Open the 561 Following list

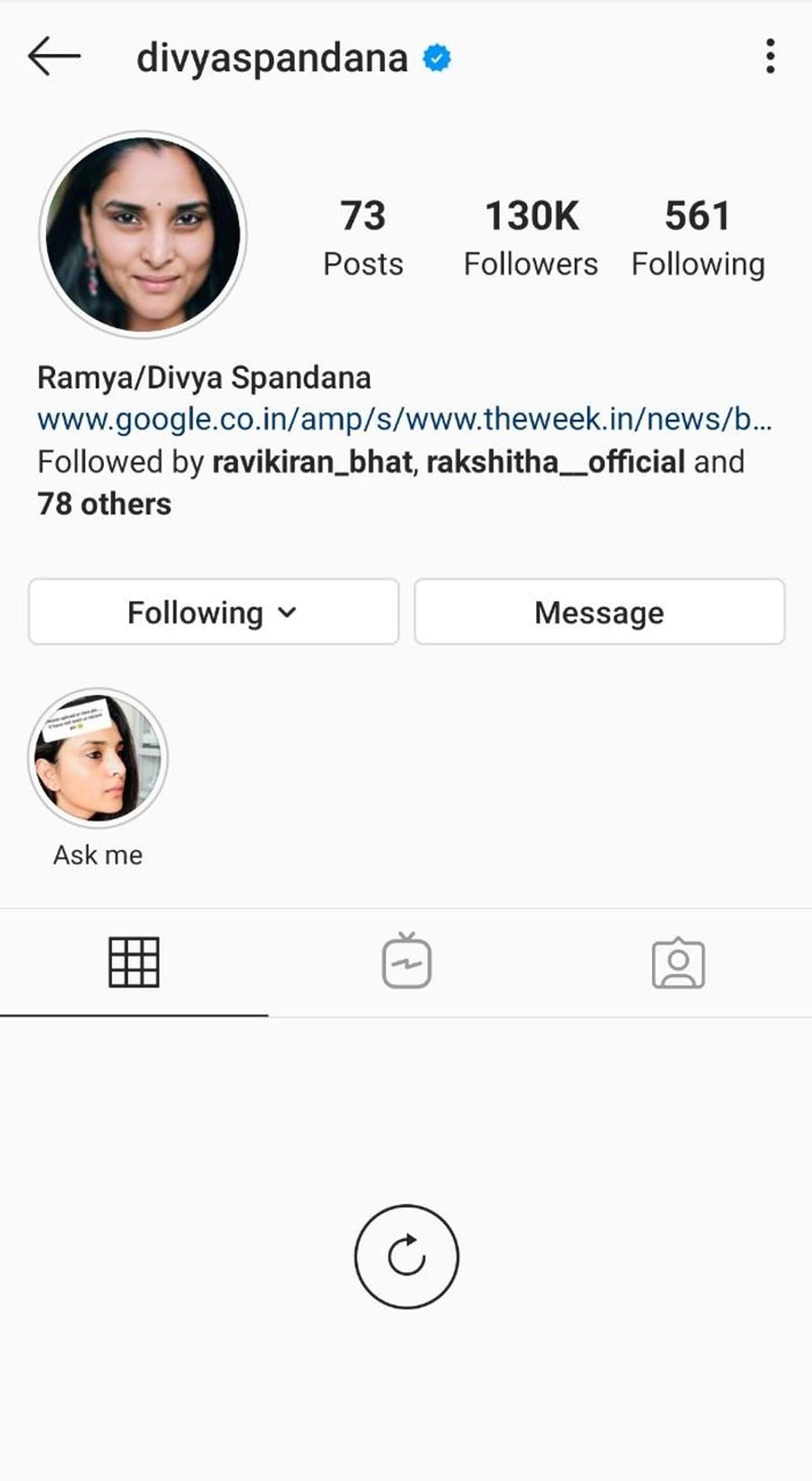click(698, 238)
